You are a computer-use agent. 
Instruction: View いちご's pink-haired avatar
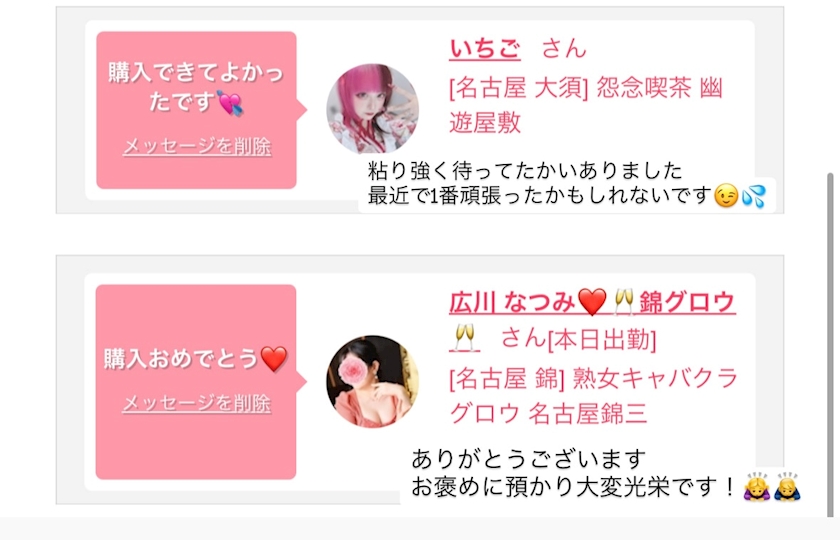coord(372,108)
